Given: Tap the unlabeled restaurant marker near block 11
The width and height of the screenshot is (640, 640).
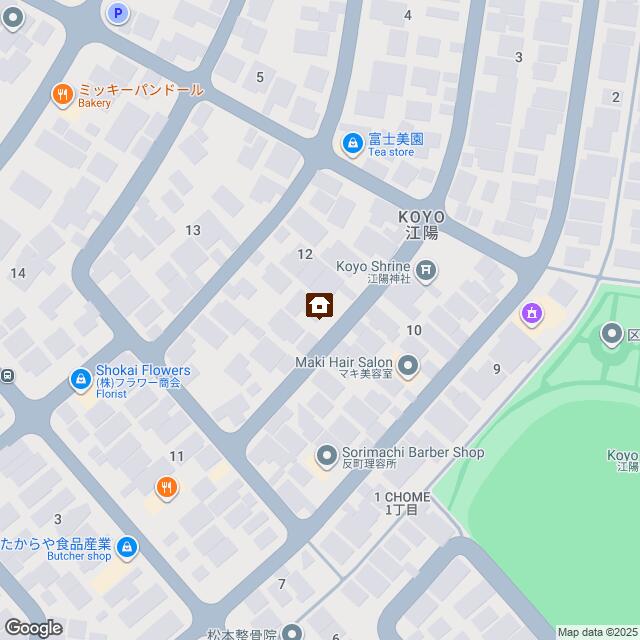Looking at the screenshot, I should (x=166, y=487).
